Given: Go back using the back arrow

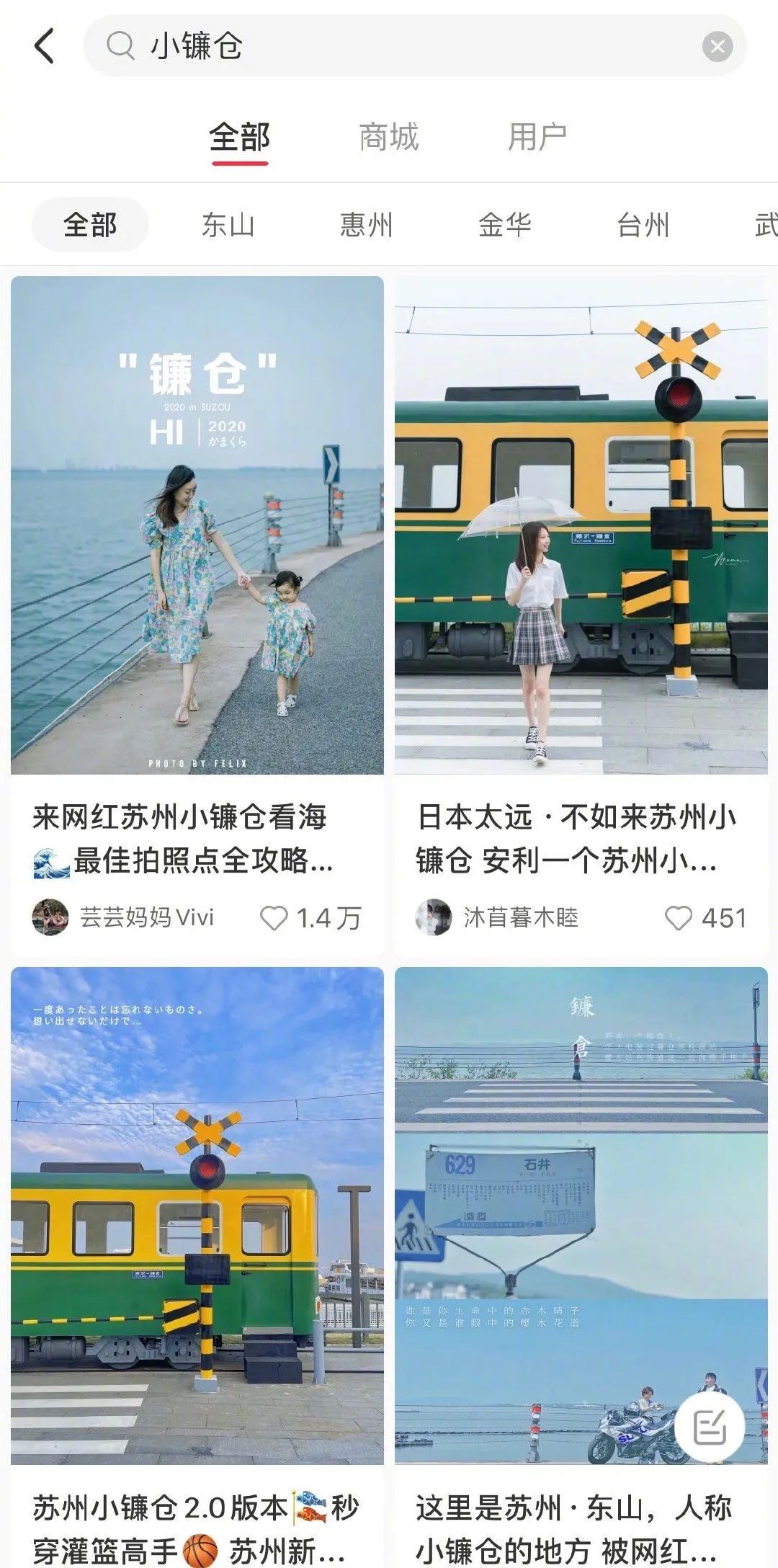Looking at the screenshot, I should coord(45,46).
